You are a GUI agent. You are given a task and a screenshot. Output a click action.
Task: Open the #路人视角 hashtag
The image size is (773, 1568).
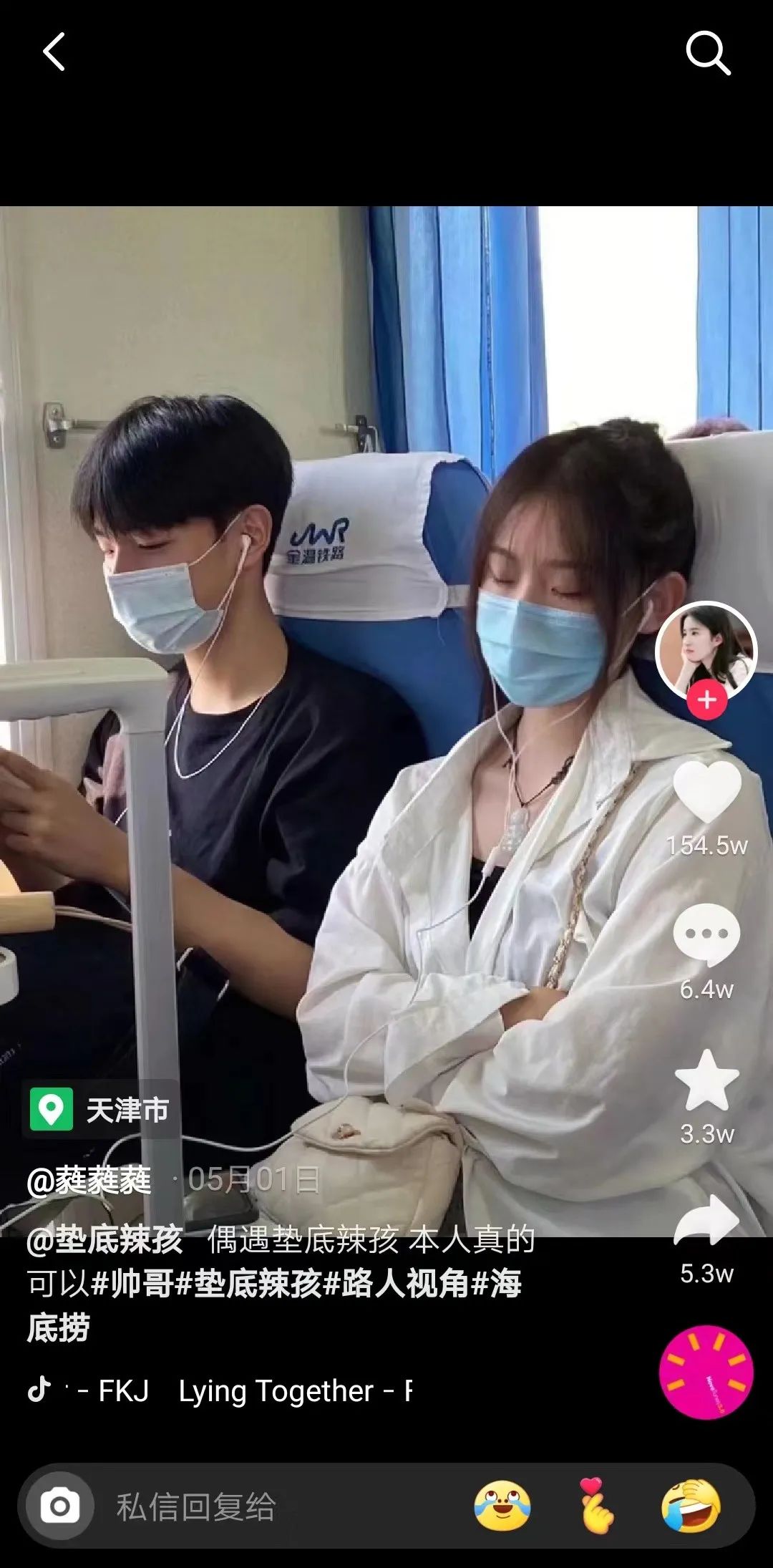(x=397, y=1283)
